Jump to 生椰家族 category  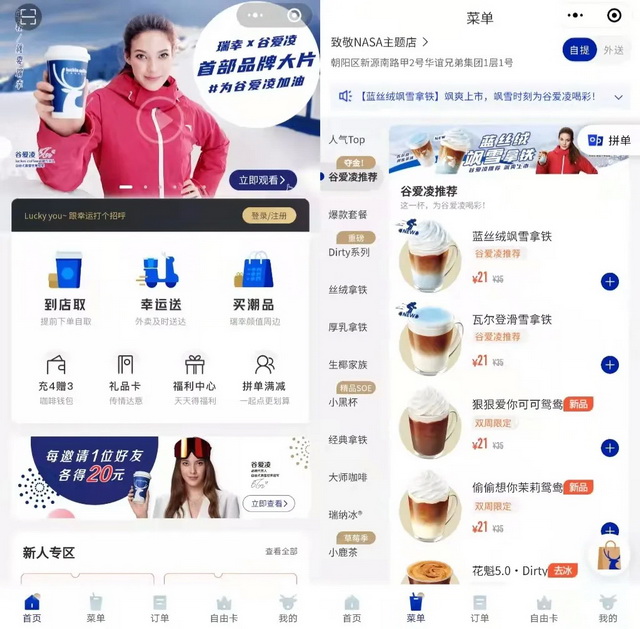348,365
